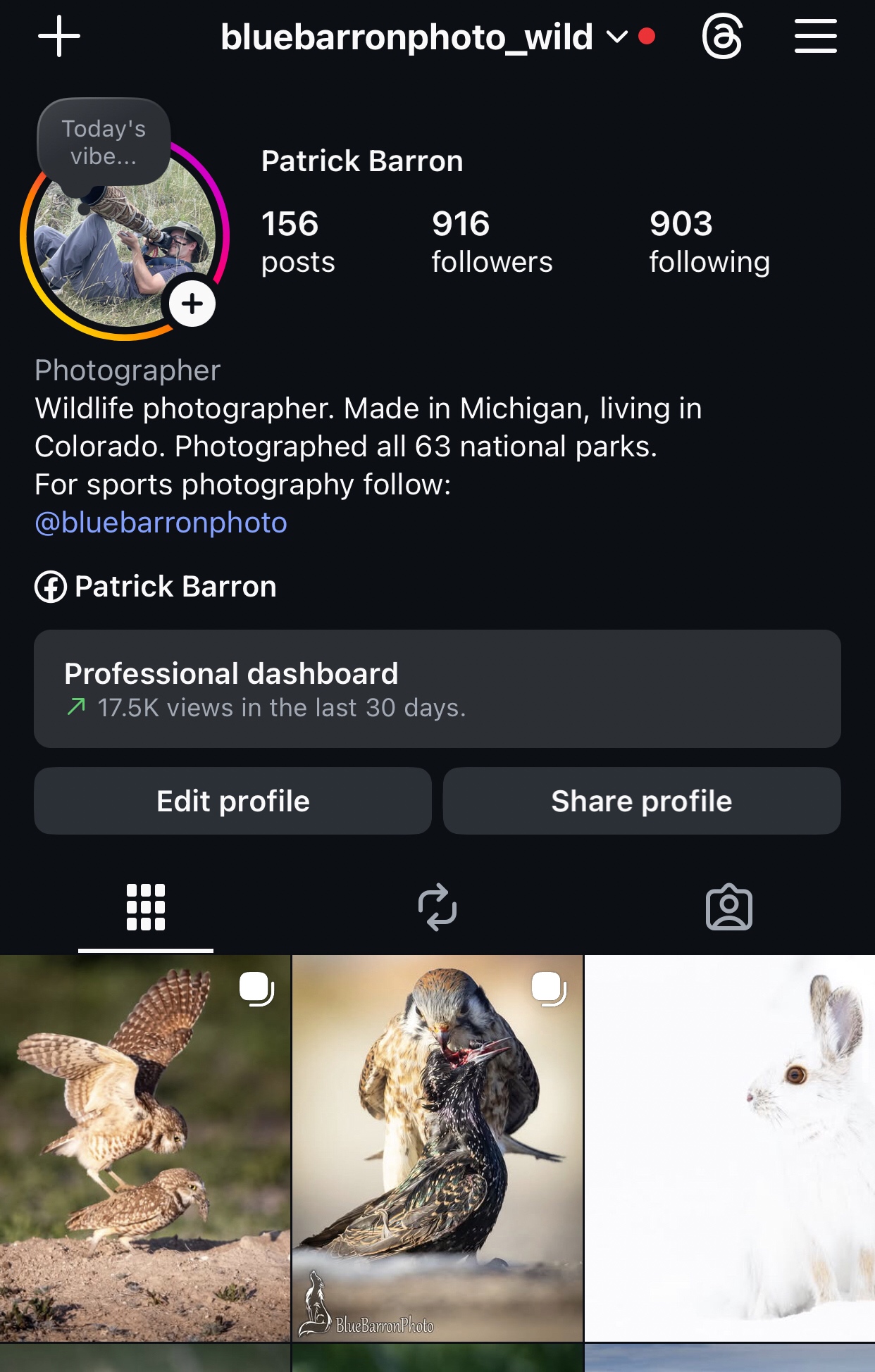This screenshot has width=875, height=1372.
Task: Switch to the tagged photos tab
Action: click(x=728, y=907)
